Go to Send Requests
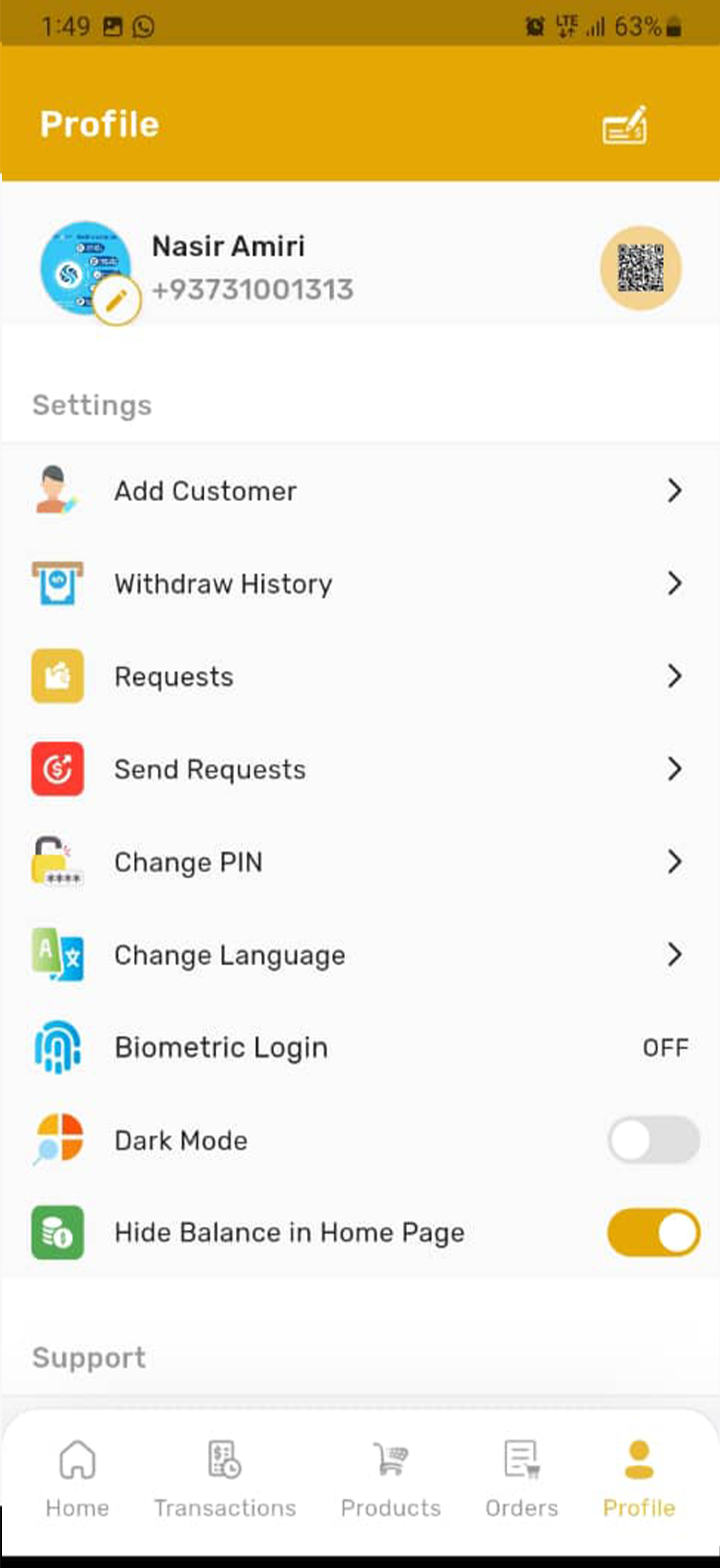 (359, 769)
